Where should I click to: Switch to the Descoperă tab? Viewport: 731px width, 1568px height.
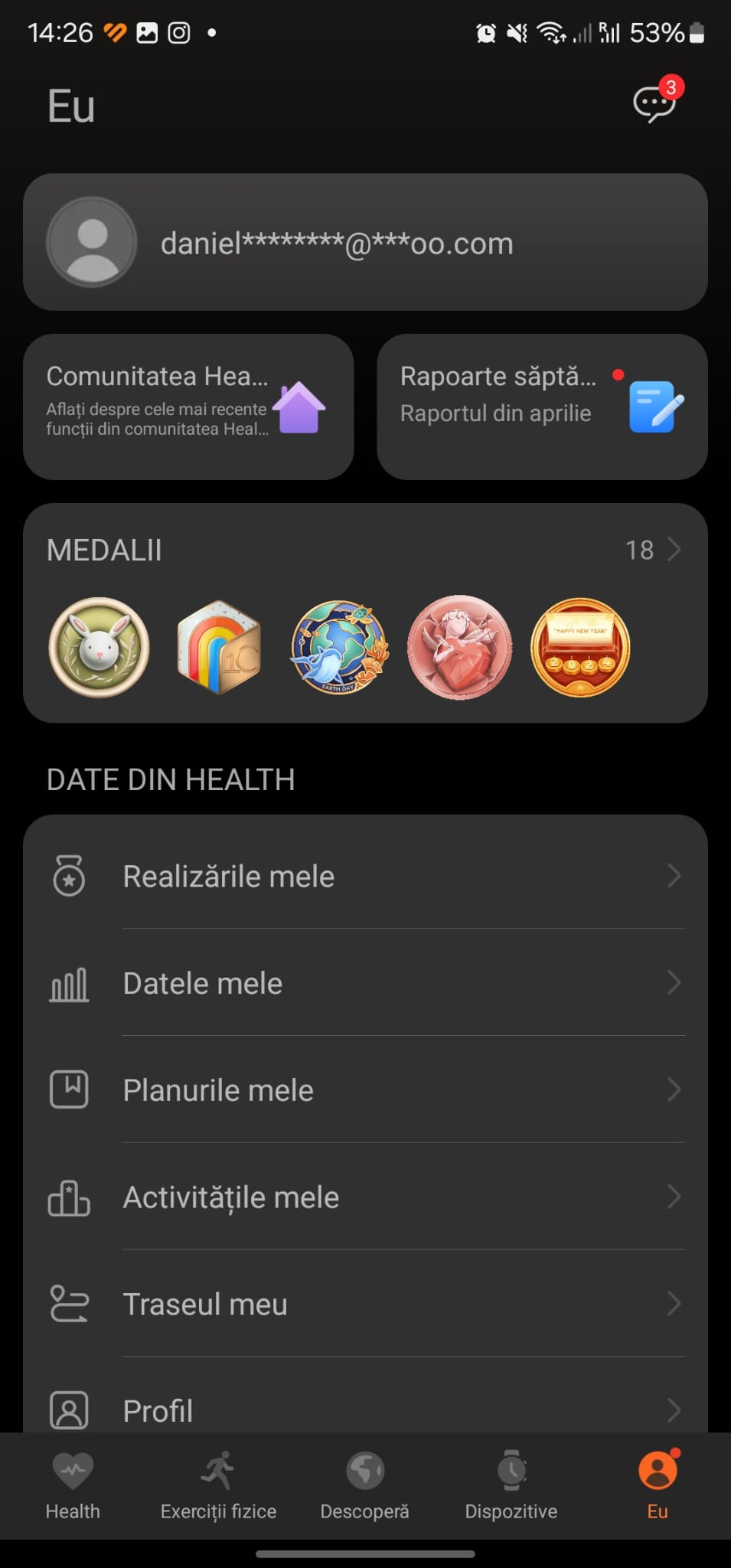click(364, 1485)
